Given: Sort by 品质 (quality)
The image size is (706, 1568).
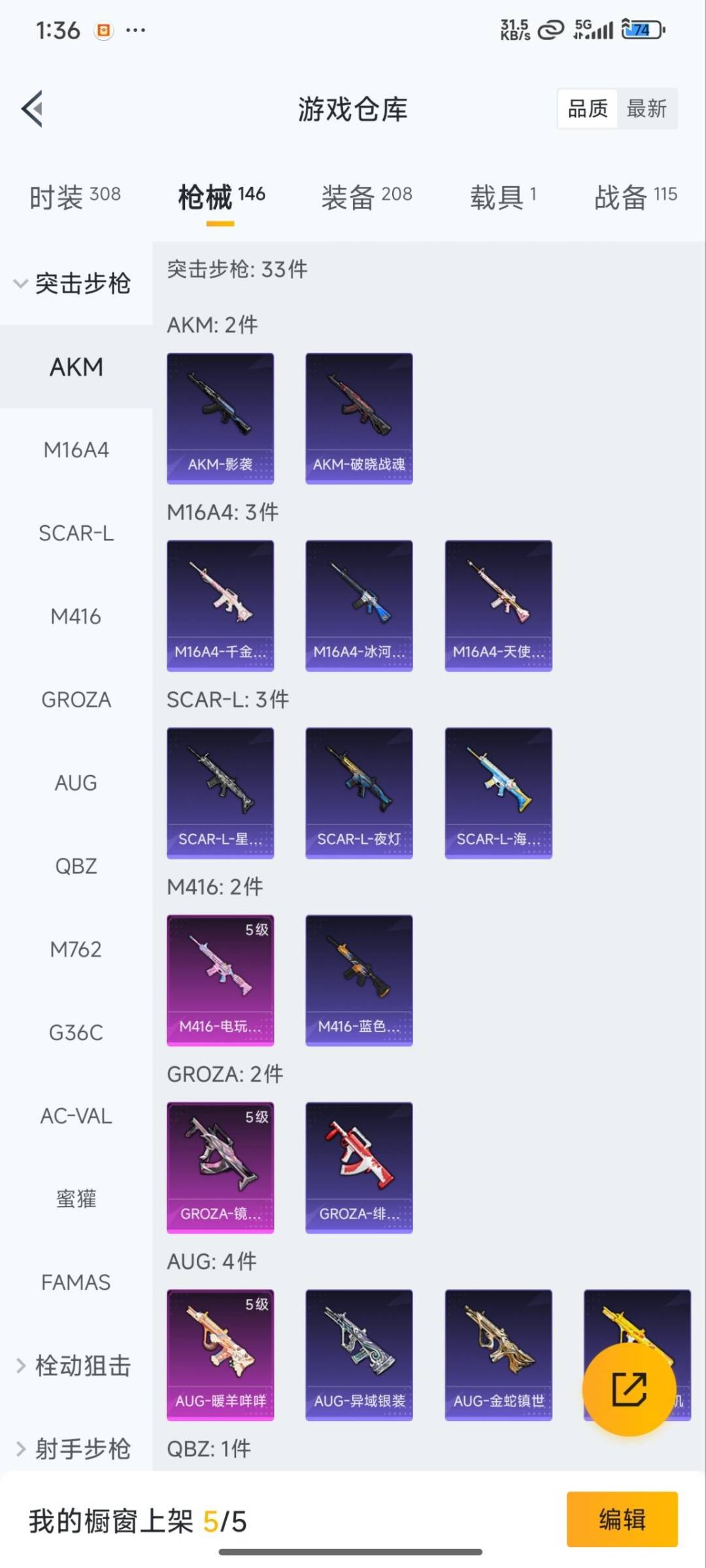Looking at the screenshot, I should (x=587, y=108).
